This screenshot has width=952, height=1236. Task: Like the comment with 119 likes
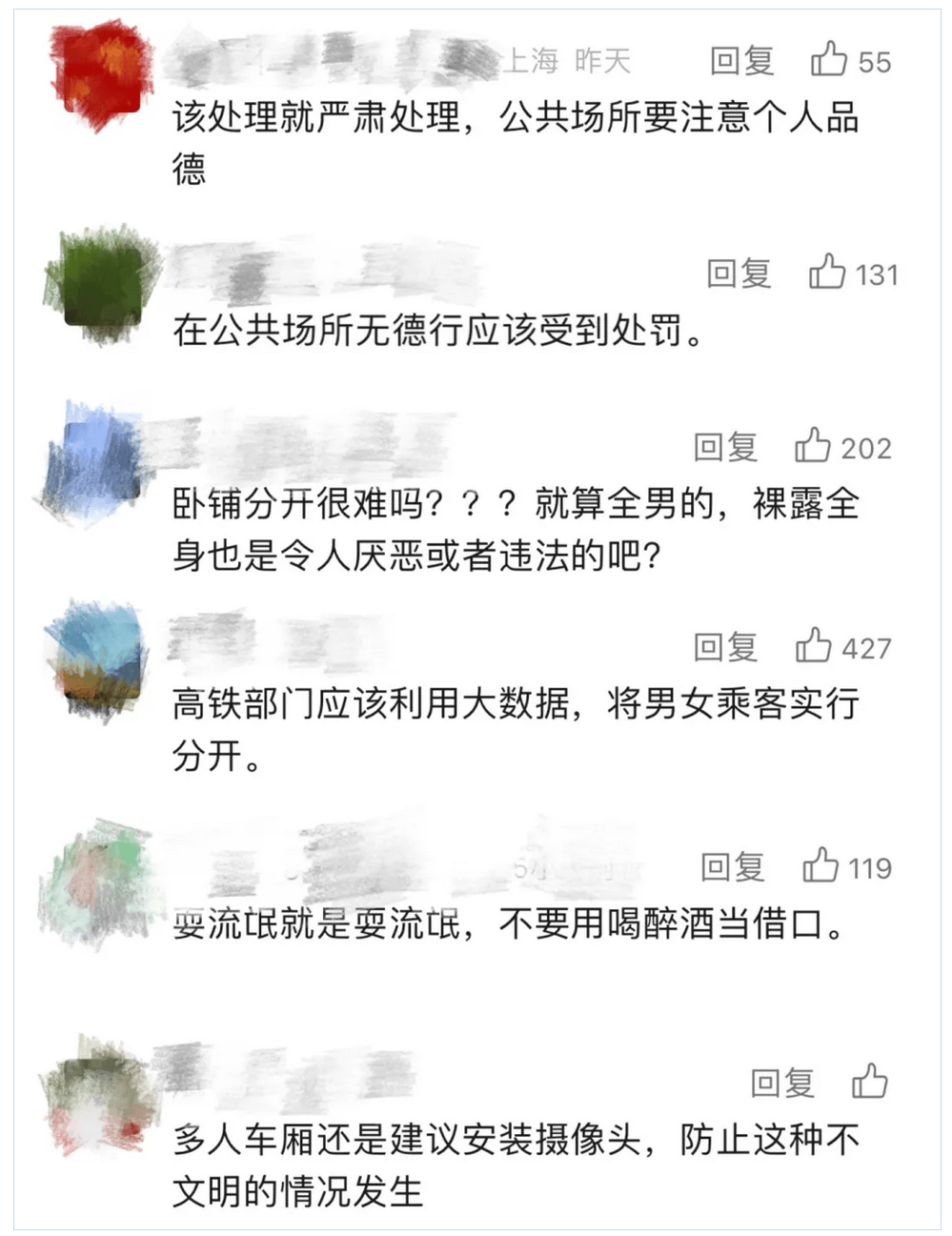820,865
